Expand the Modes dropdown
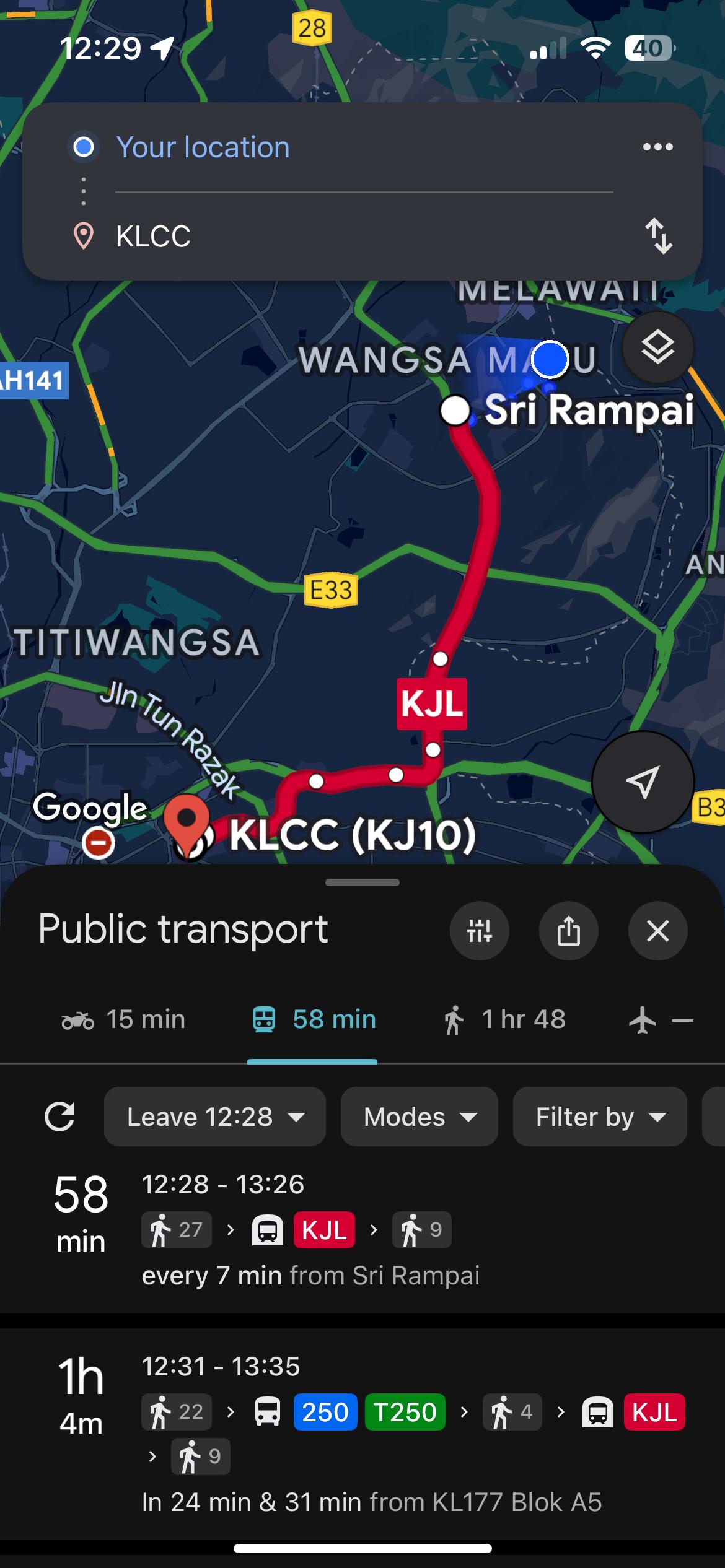725x1568 pixels. point(419,1117)
